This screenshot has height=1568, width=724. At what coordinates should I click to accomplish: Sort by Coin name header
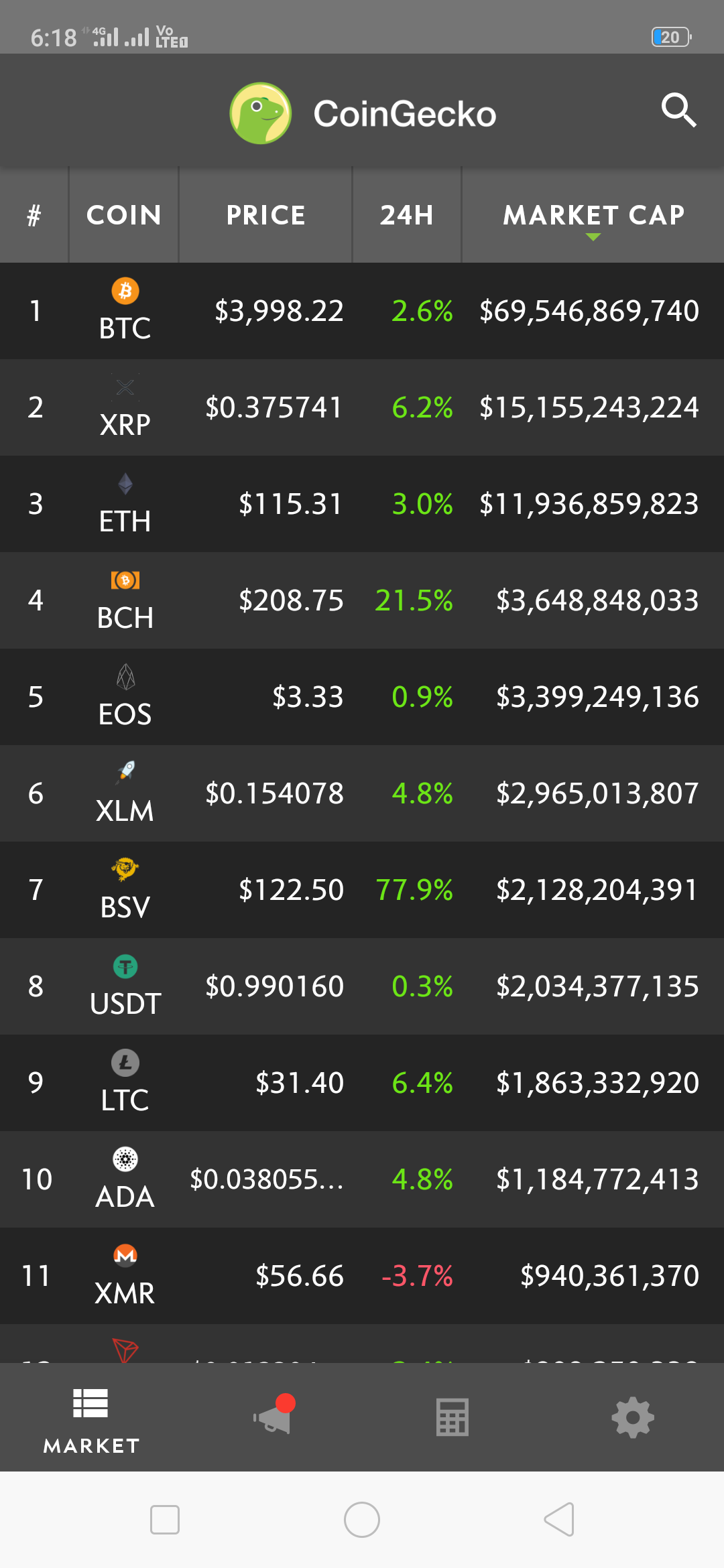click(x=124, y=215)
